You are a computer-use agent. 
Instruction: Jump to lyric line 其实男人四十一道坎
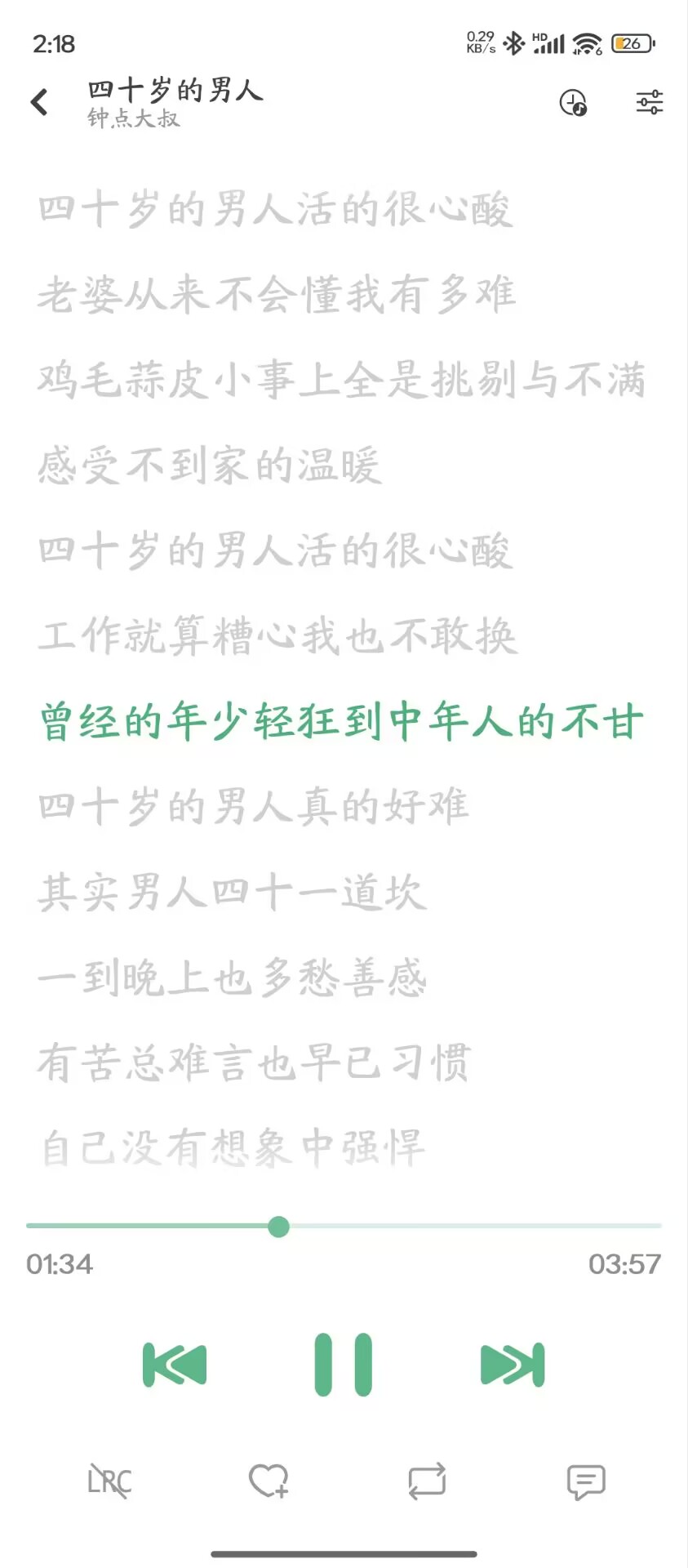[x=232, y=892]
